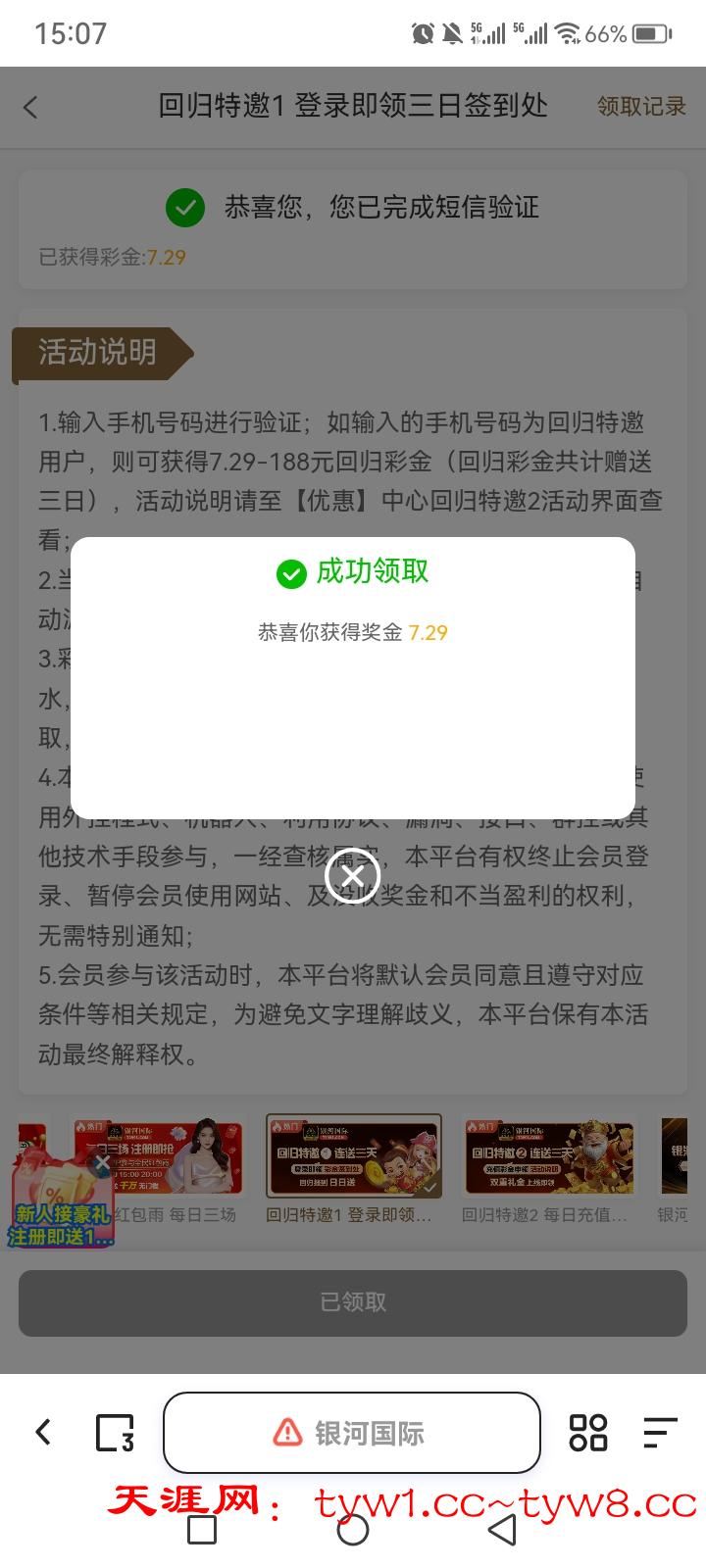The height and width of the screenshot is (1568, 706).
Task: Open the browser grid apps icon
Action: tap(588, 1432)
